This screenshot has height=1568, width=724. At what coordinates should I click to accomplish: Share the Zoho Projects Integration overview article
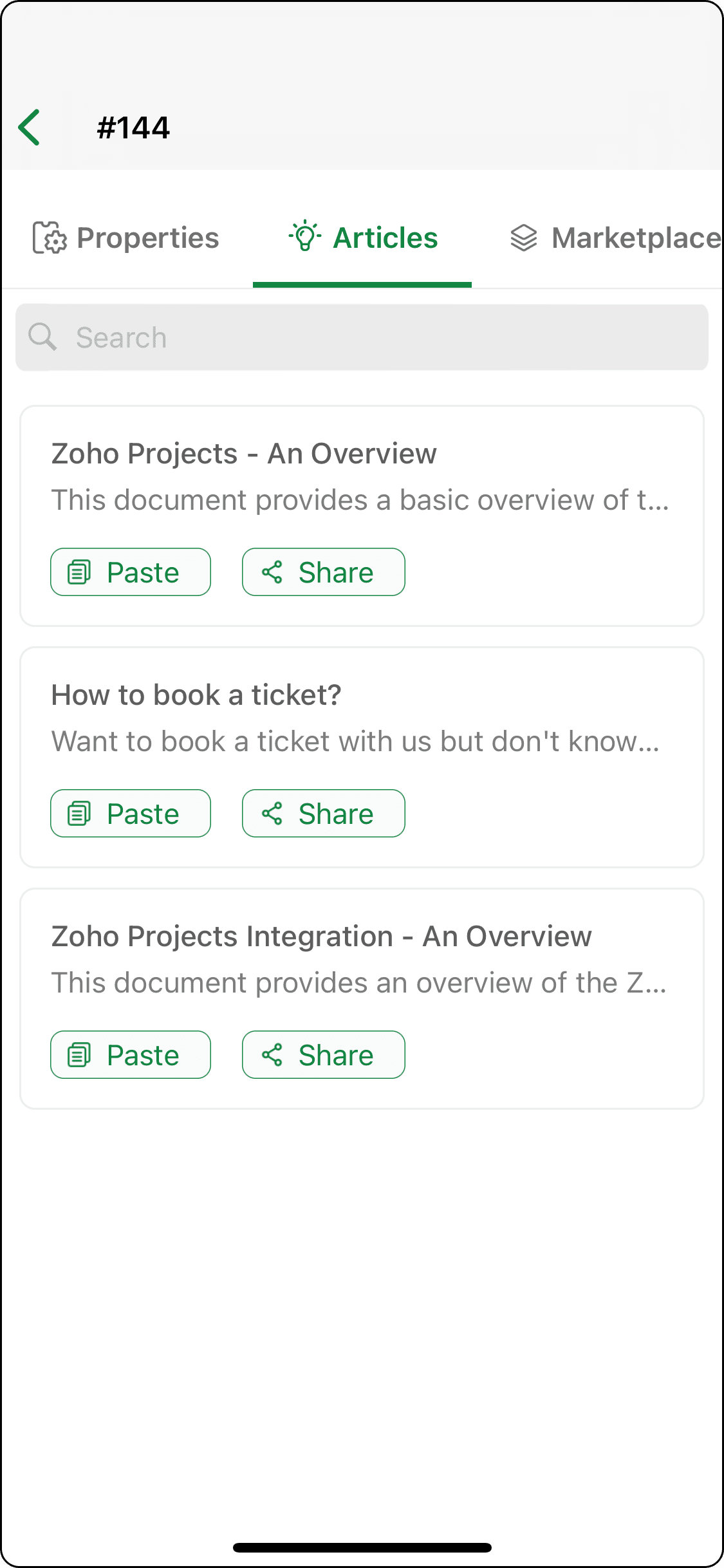point(323,1055)
